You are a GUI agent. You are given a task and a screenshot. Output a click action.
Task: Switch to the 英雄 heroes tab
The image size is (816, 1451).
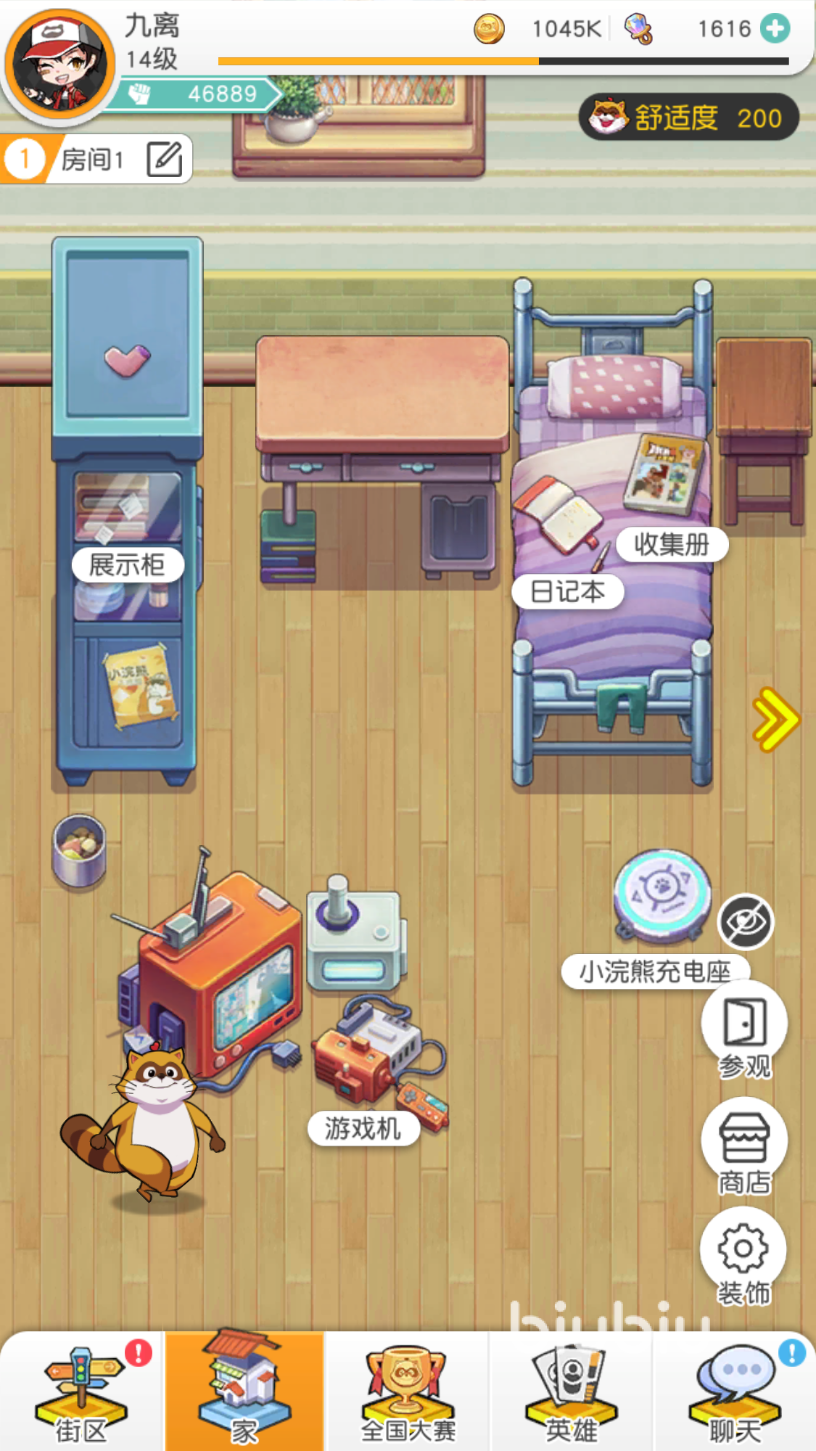tap(571, 1393)
